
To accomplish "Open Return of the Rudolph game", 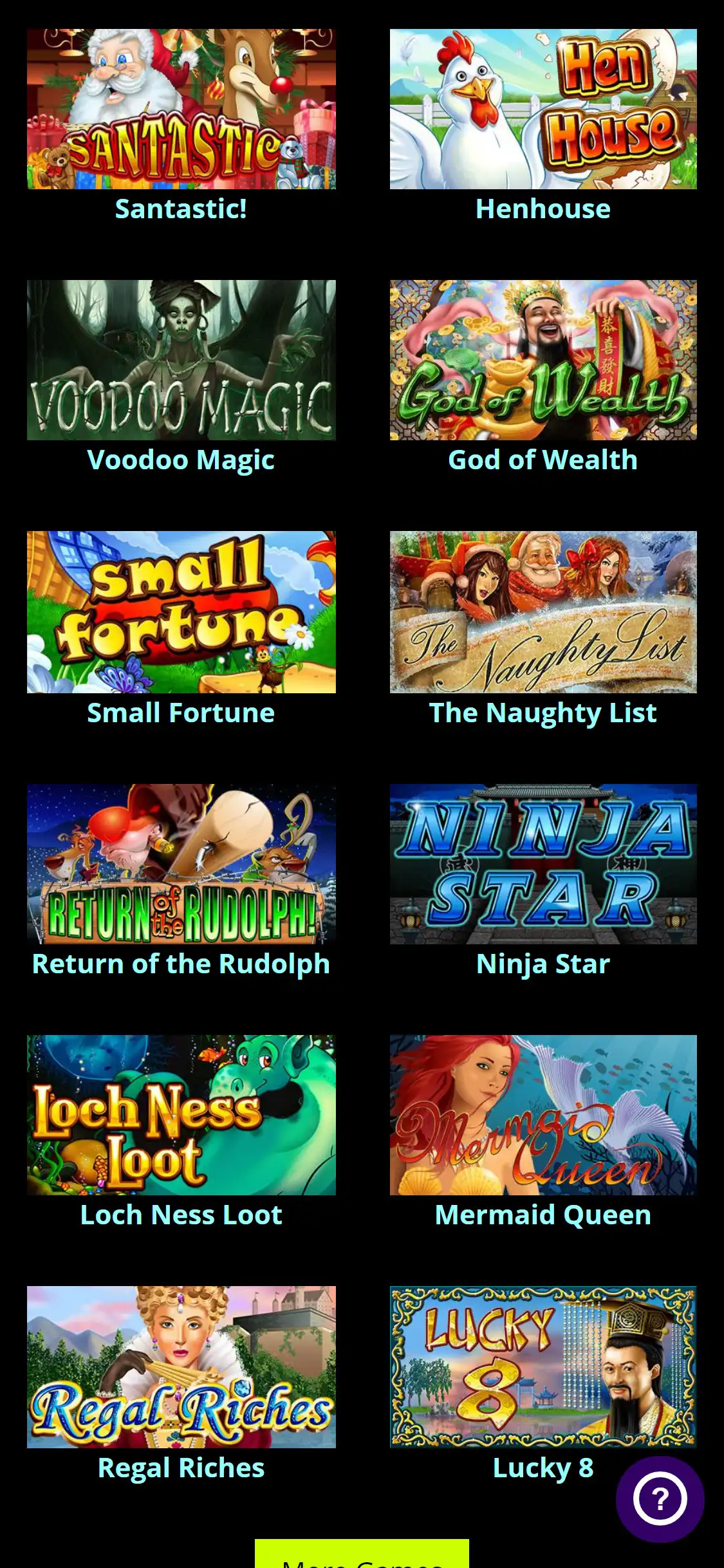I will click(x=181, y=864).
